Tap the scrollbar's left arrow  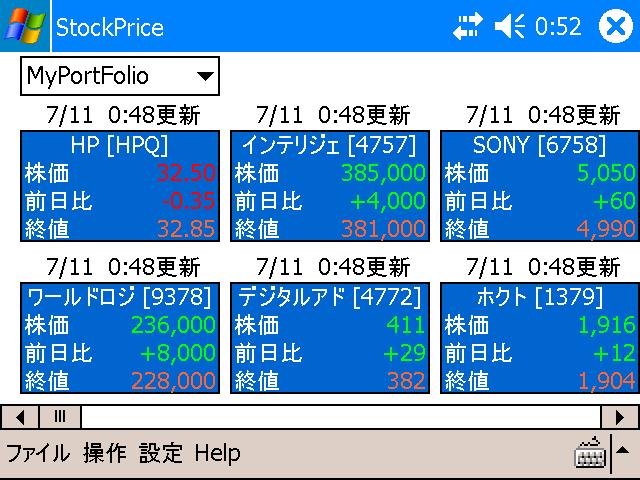(x=20, y=416)
